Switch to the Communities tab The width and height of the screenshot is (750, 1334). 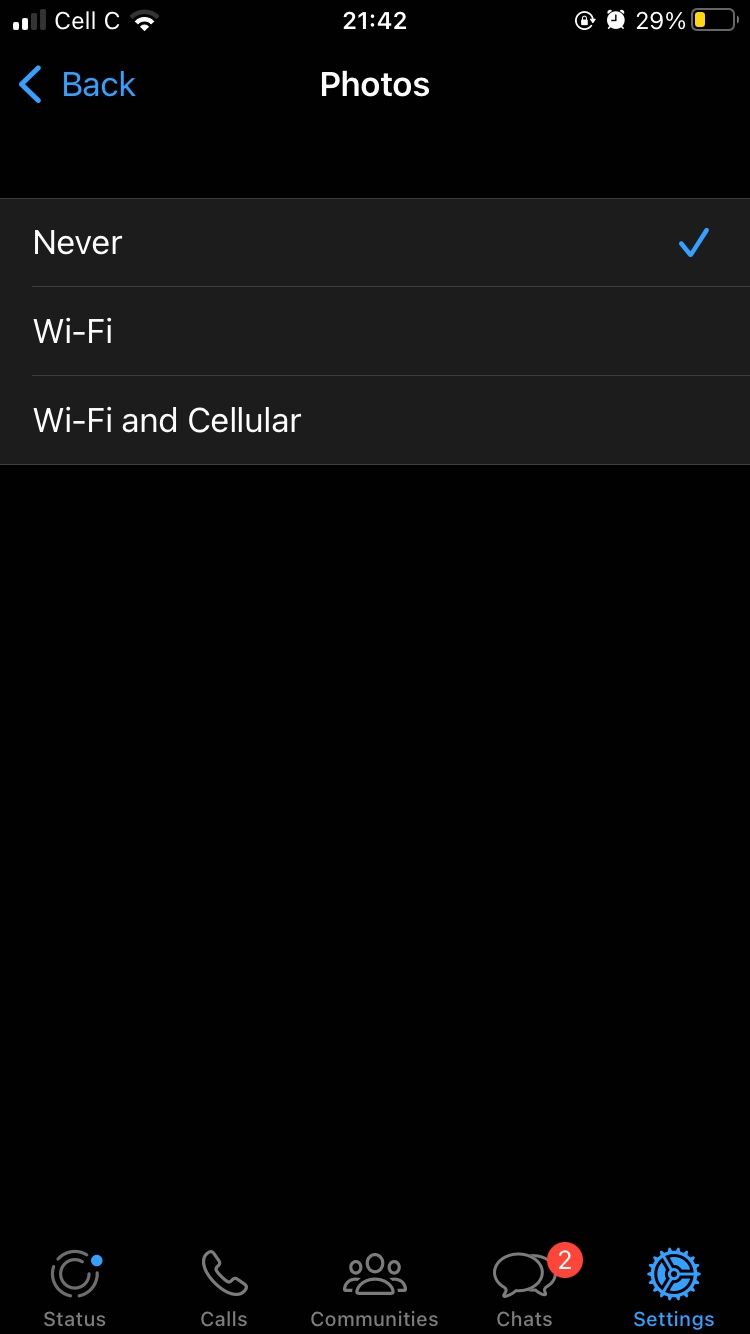coord(374,1288)
